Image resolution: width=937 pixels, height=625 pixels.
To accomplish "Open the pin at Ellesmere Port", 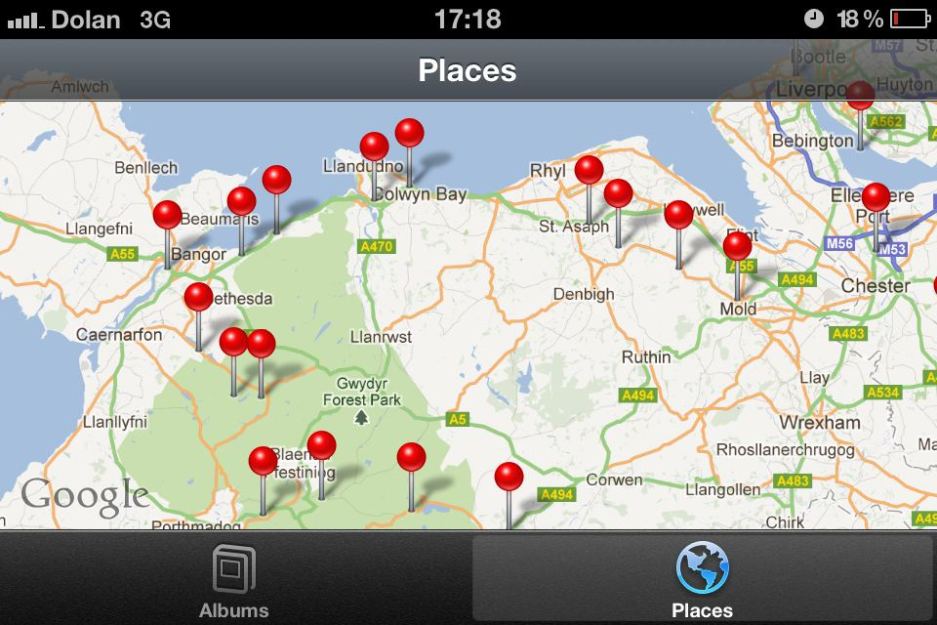I will click(875, 198).
